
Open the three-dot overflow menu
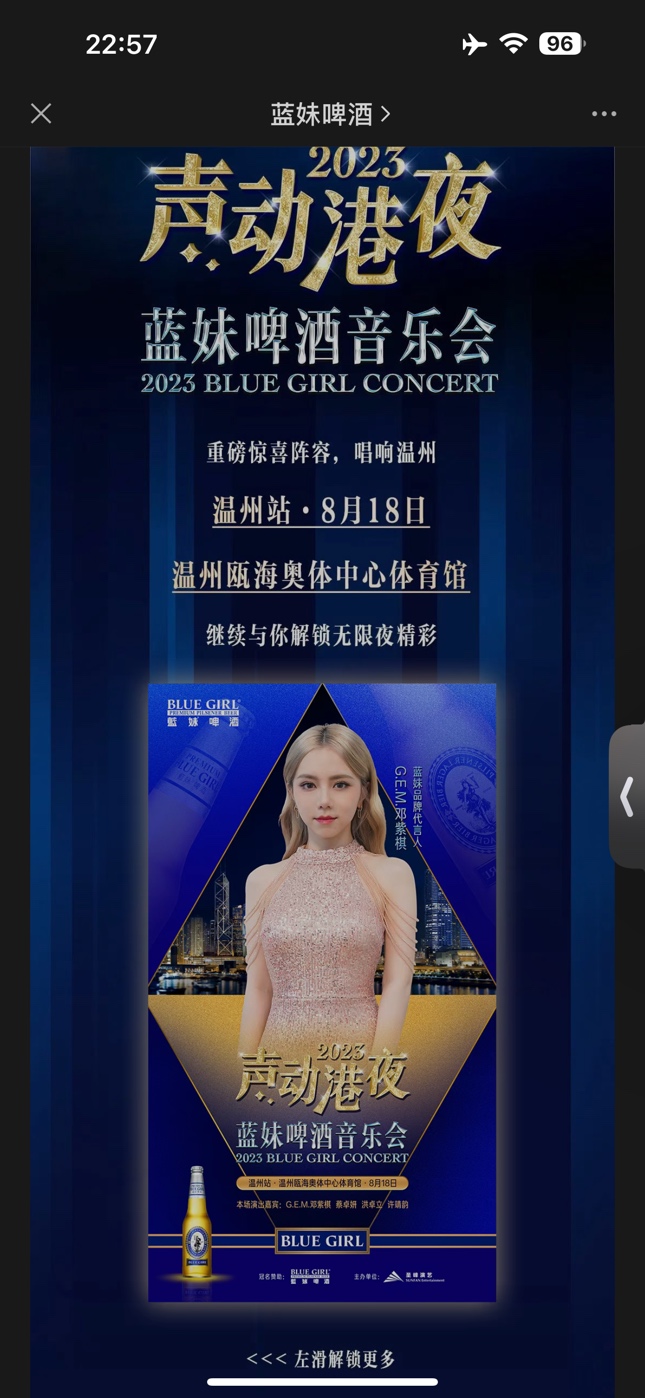coord(604,114)
